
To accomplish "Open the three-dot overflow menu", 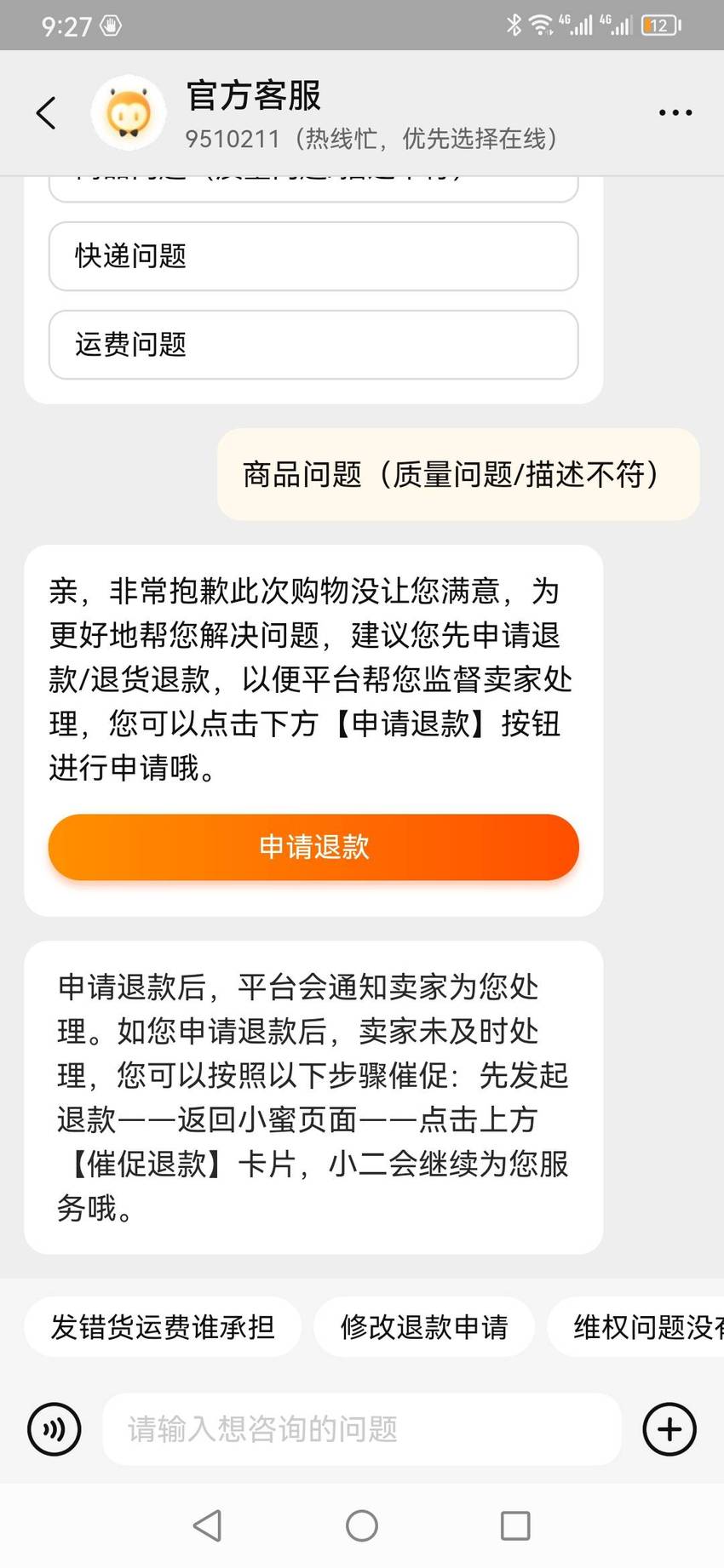I will tap(675, 112).
